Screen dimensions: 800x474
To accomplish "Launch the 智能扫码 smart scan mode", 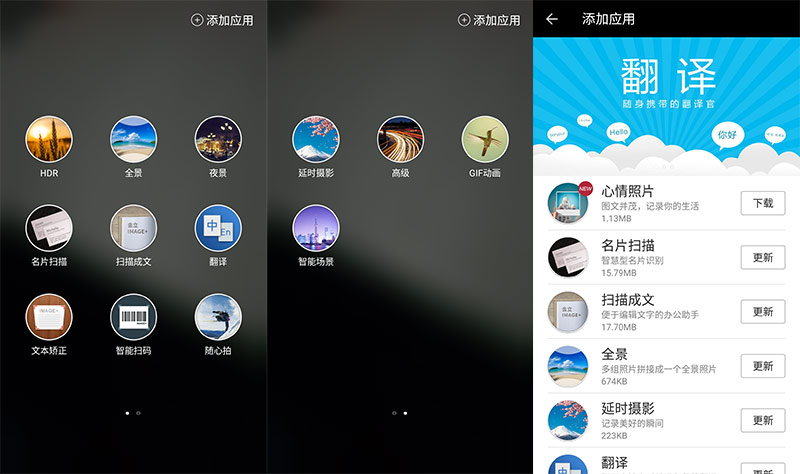I will click(x=133, y=318).
